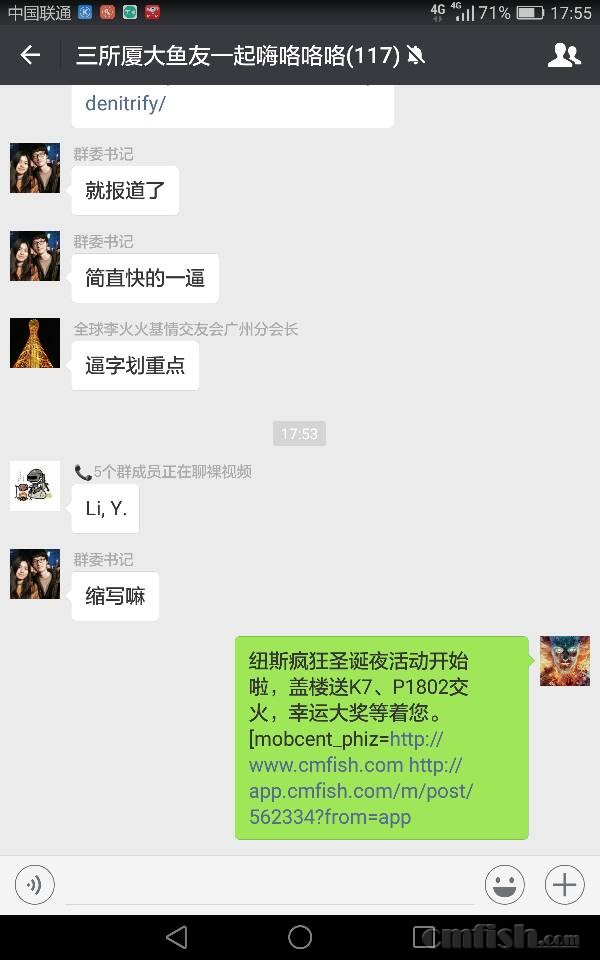Open avatar of the Li, Y. sender
The image size is (600, 960).
pos(35,486)
